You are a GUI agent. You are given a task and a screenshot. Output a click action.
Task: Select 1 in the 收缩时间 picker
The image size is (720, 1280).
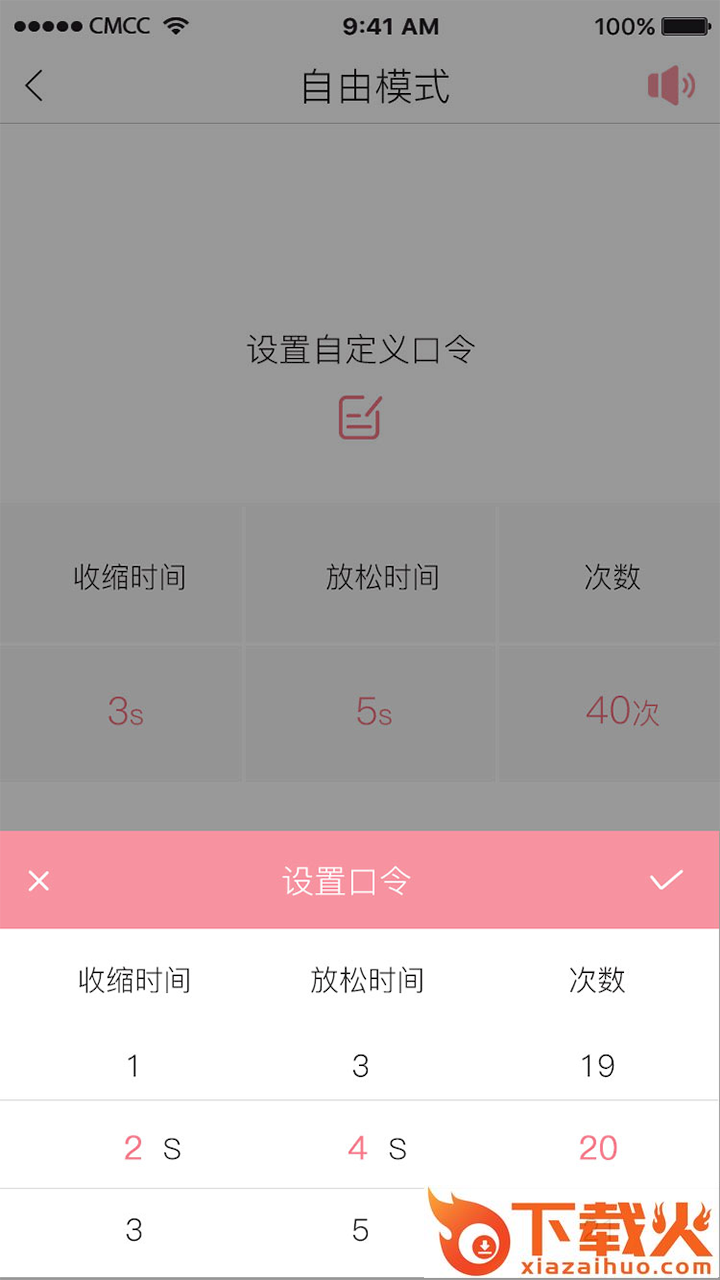coord(133,1066)
